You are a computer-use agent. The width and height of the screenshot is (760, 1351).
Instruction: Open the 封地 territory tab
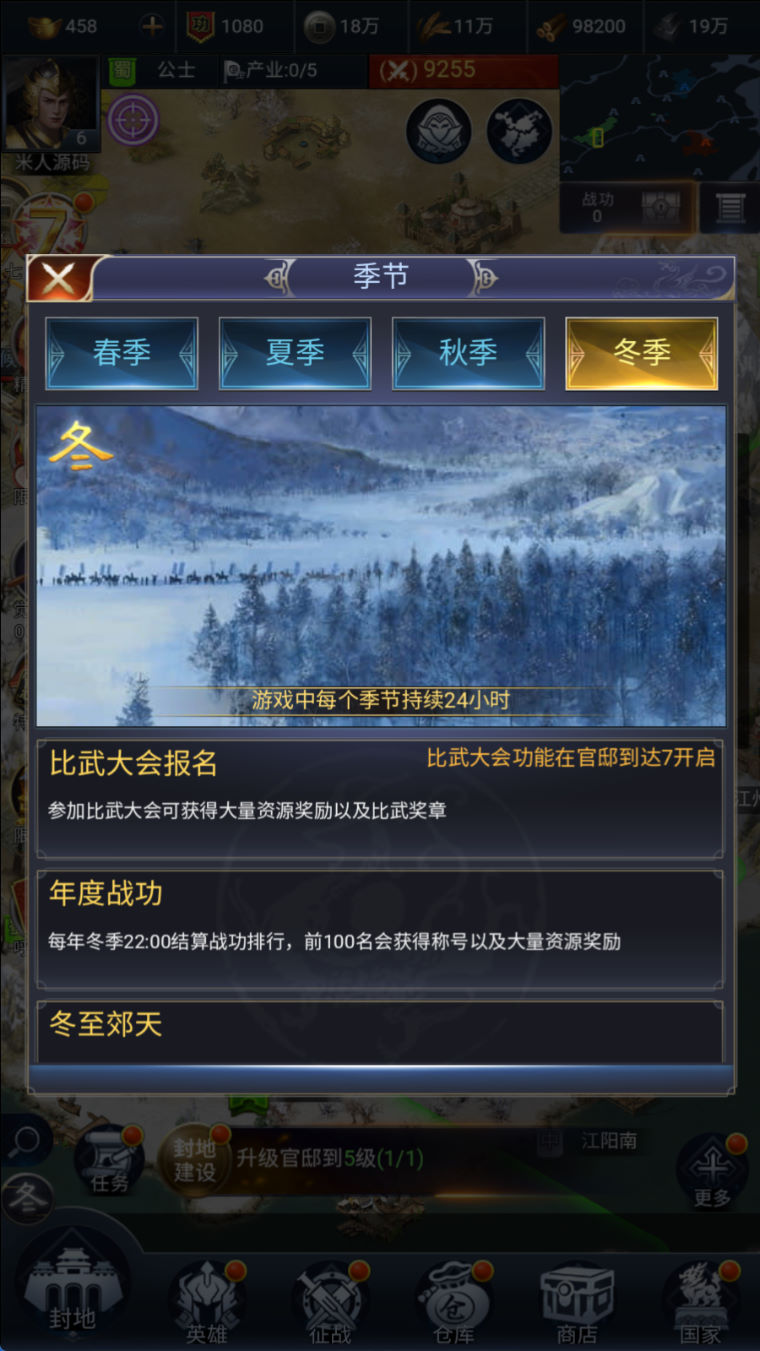point(72,1290)
